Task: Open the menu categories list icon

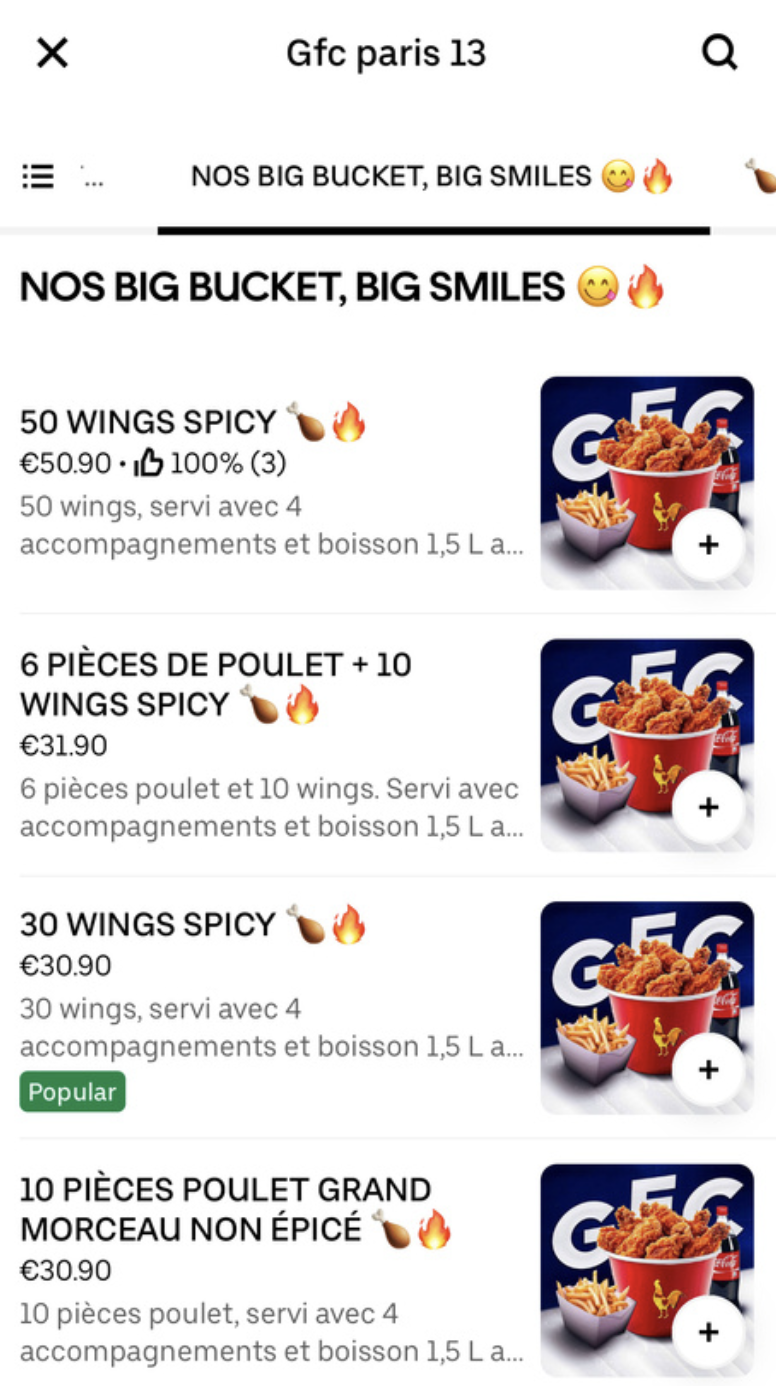Action: (39, 177)
